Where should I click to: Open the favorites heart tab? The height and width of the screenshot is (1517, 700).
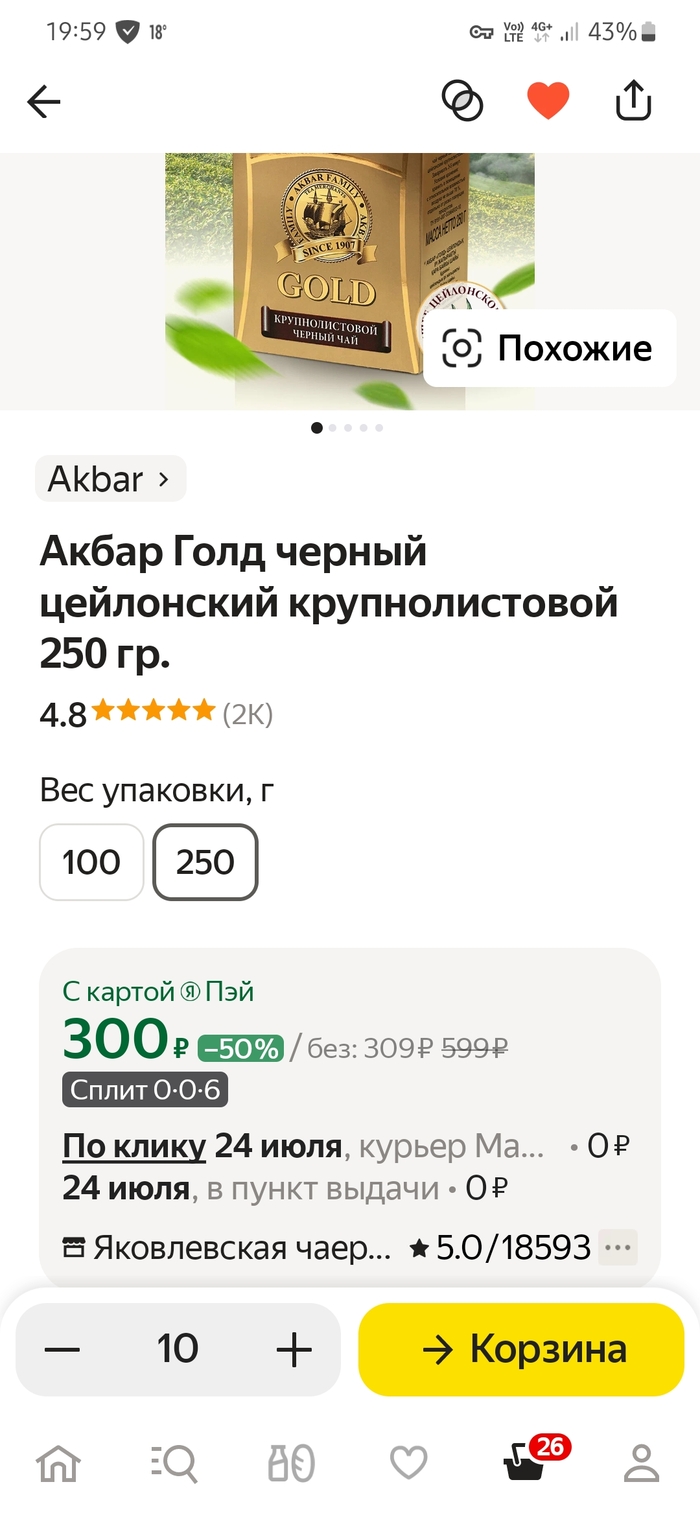click(x=408, y=1463)
